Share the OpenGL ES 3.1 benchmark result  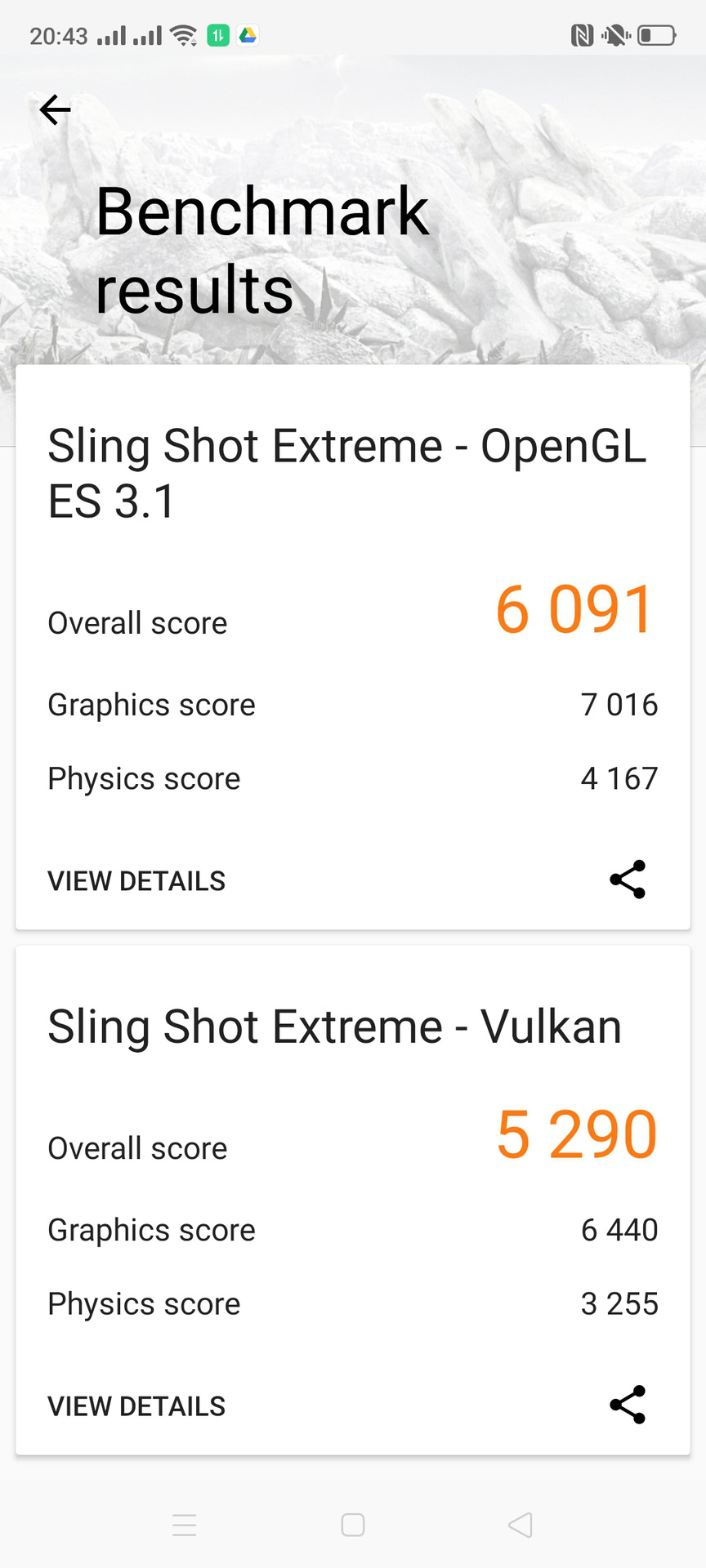tap(628, 880)
